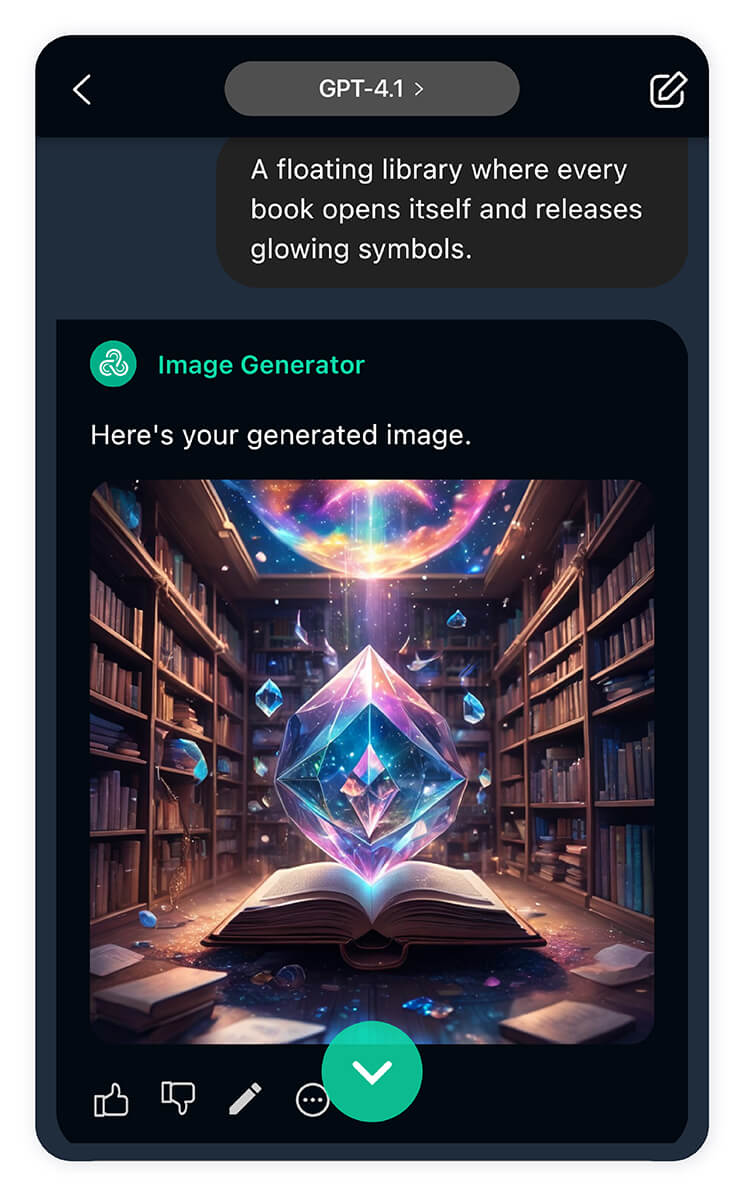This screenshot has height=1196, width=744.
Task: Toggle dislike feedback on the response
Action: click(177, 1097)
